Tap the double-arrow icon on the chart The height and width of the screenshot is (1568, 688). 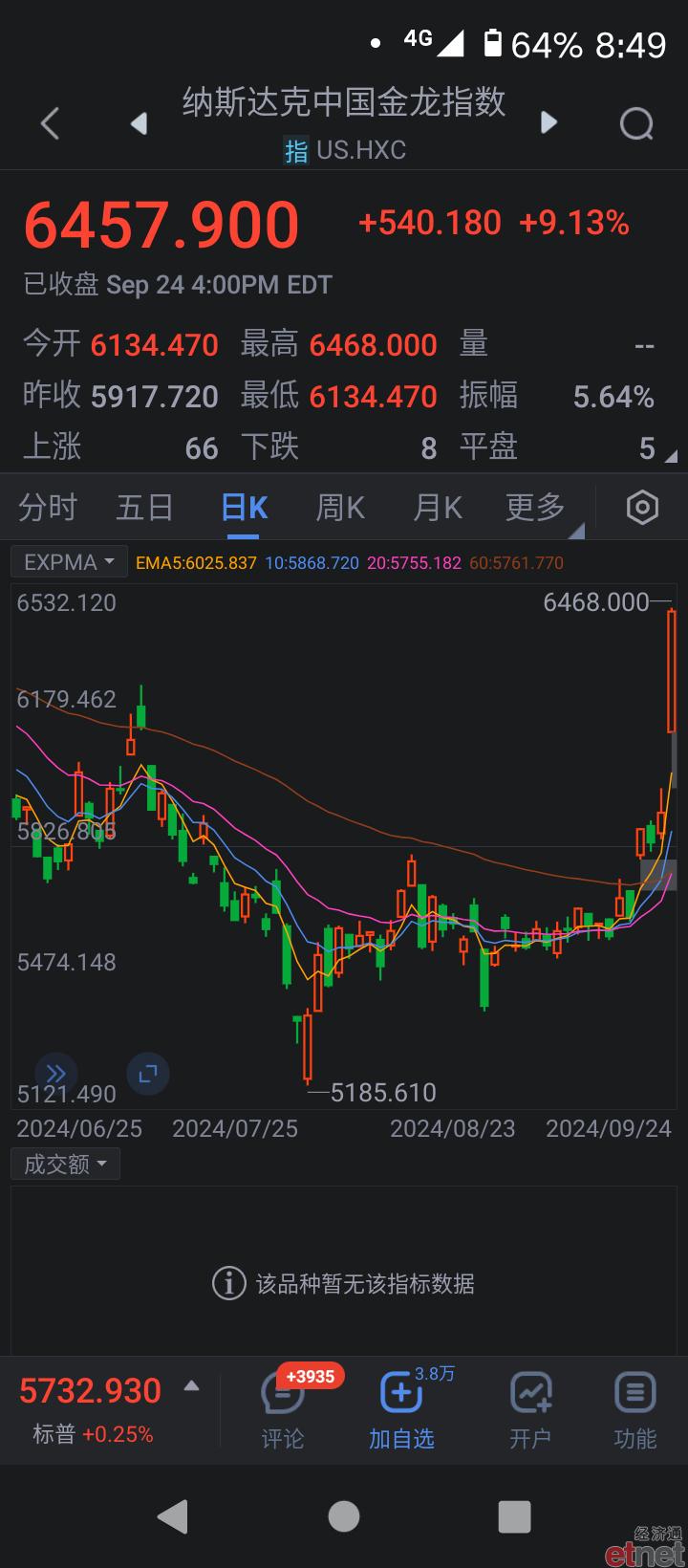(x=56, y=1074)
